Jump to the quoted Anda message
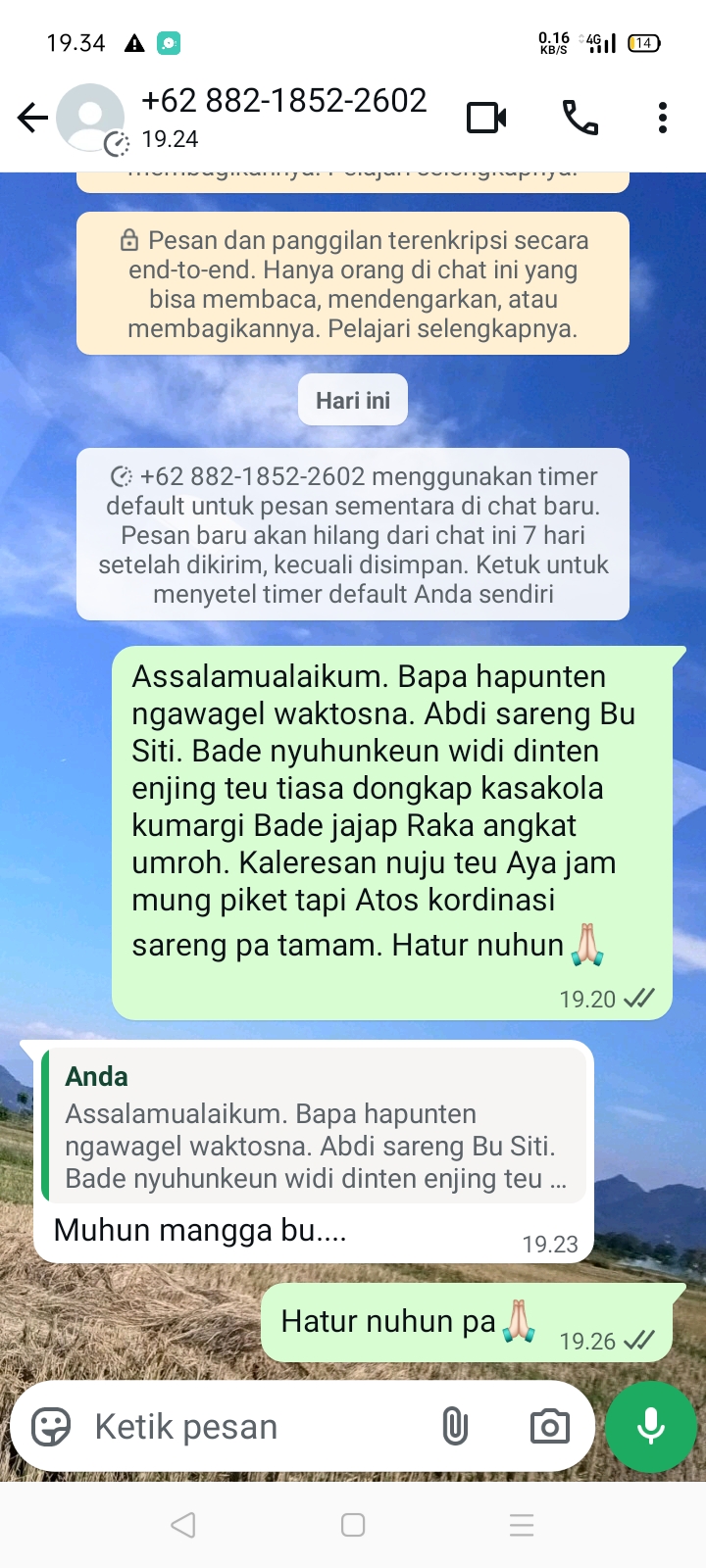 click(x=314, y=1127)
